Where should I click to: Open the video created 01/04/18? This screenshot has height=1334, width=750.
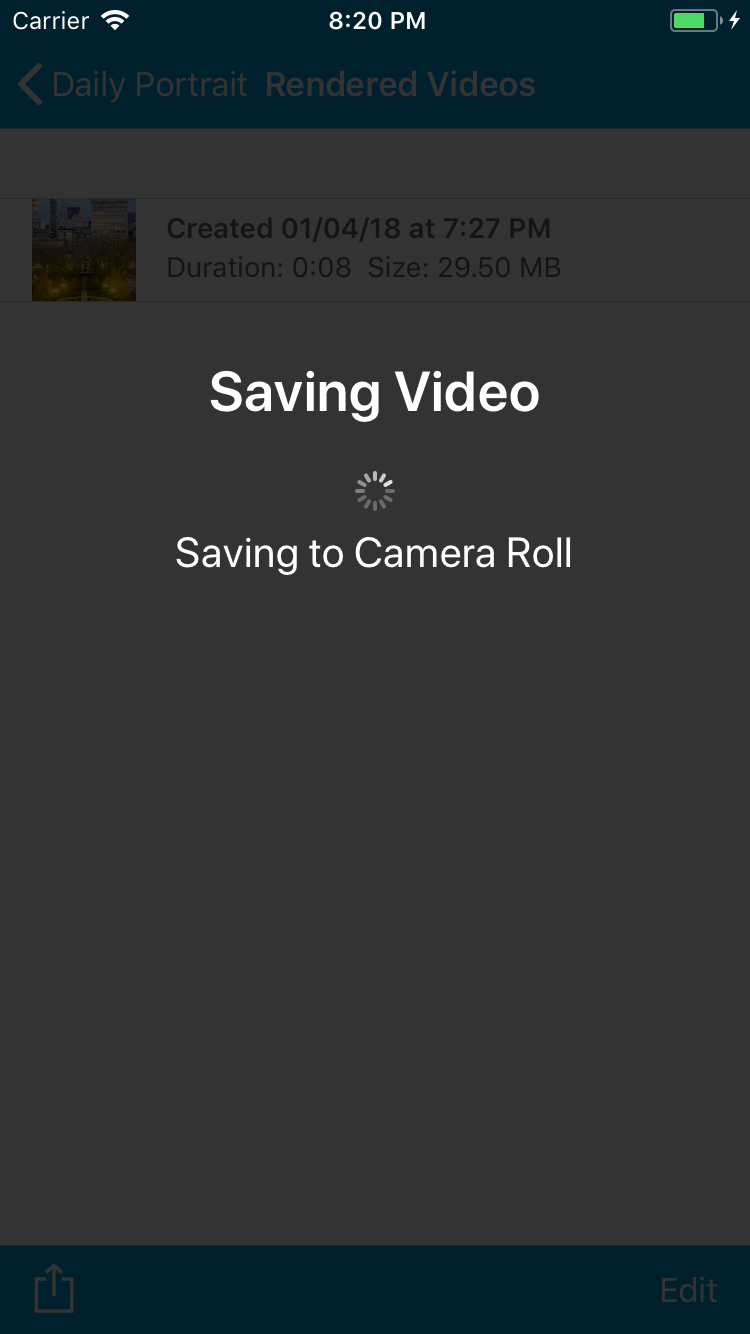(x=360, y=249)
